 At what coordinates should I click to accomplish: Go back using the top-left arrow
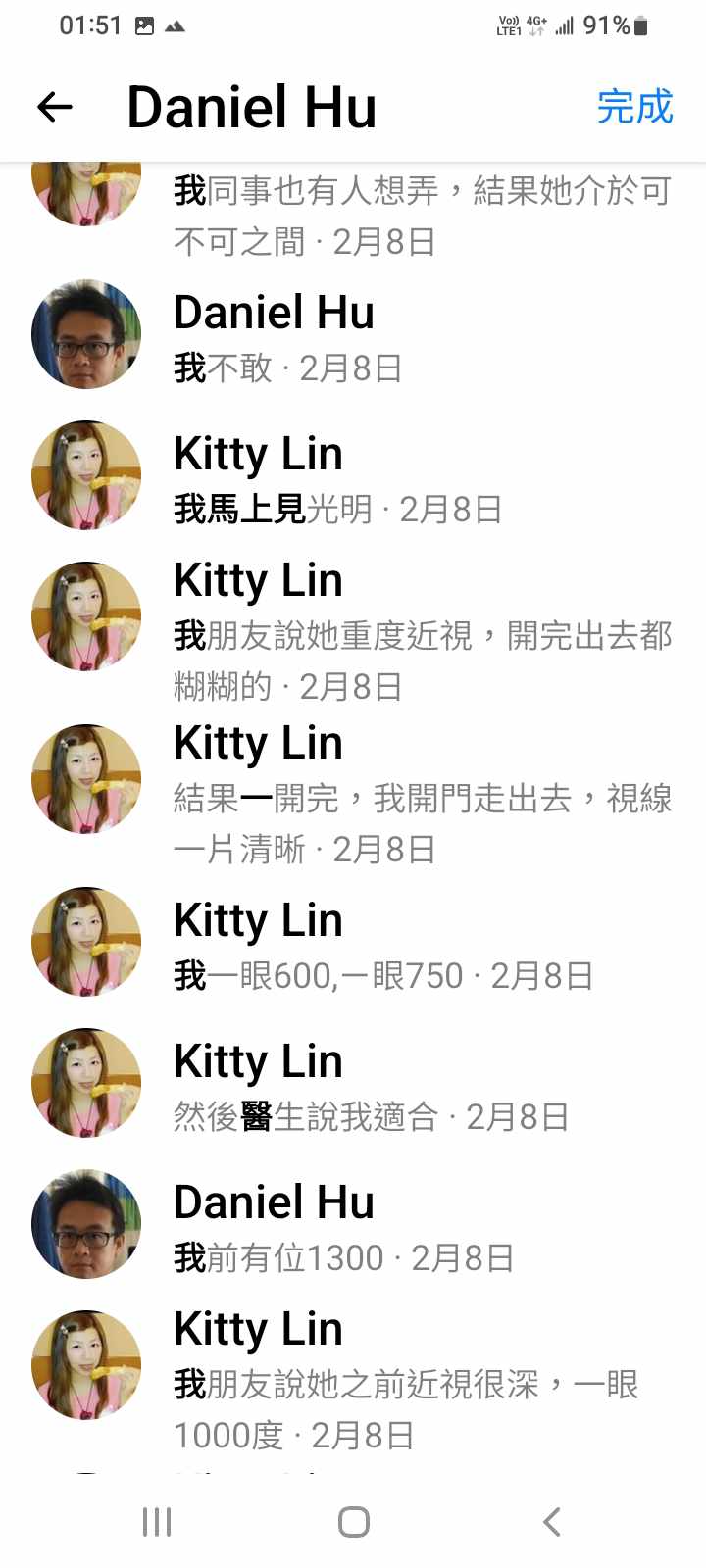(55, 107)
